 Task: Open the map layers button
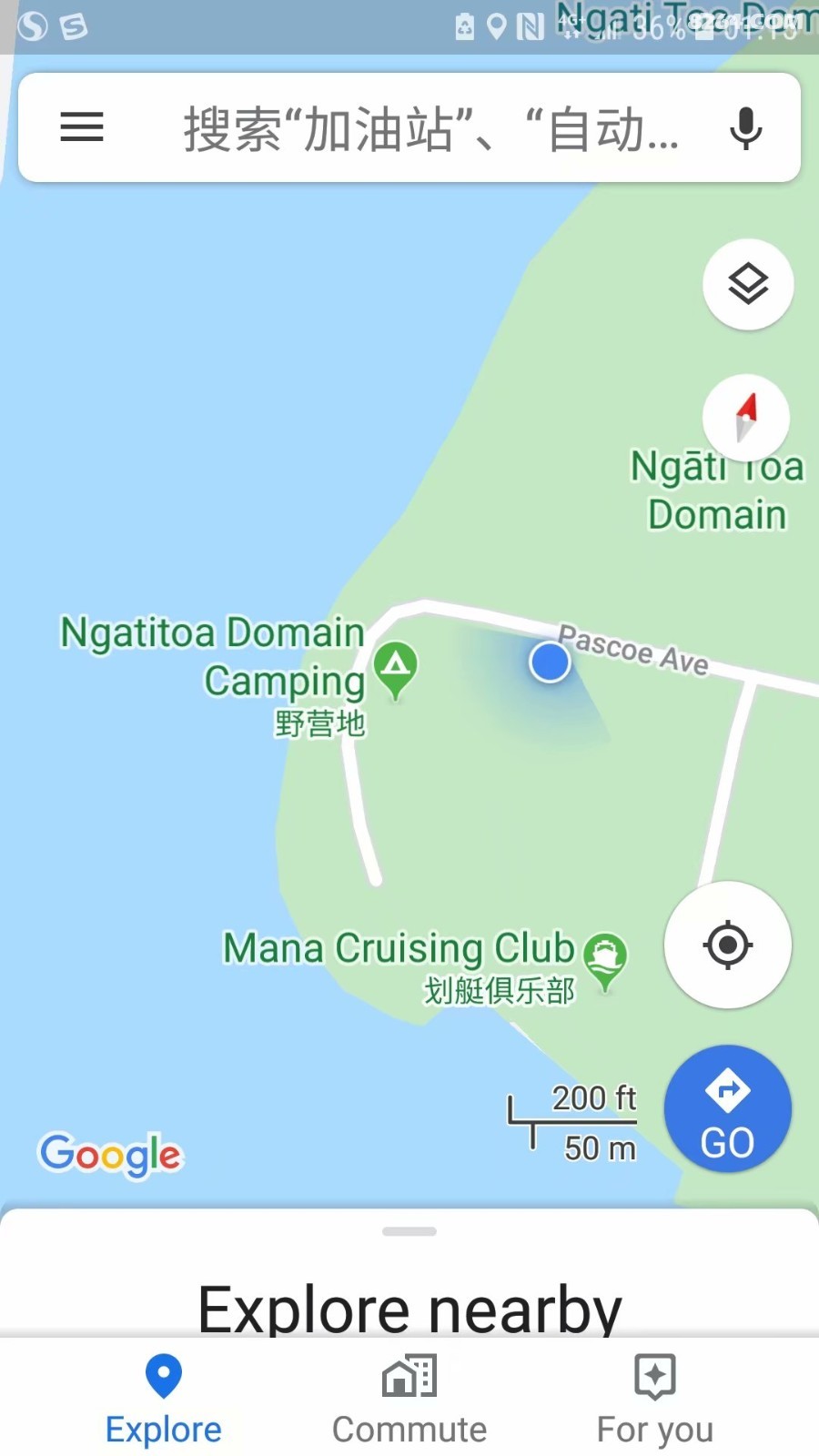(748, 285)
